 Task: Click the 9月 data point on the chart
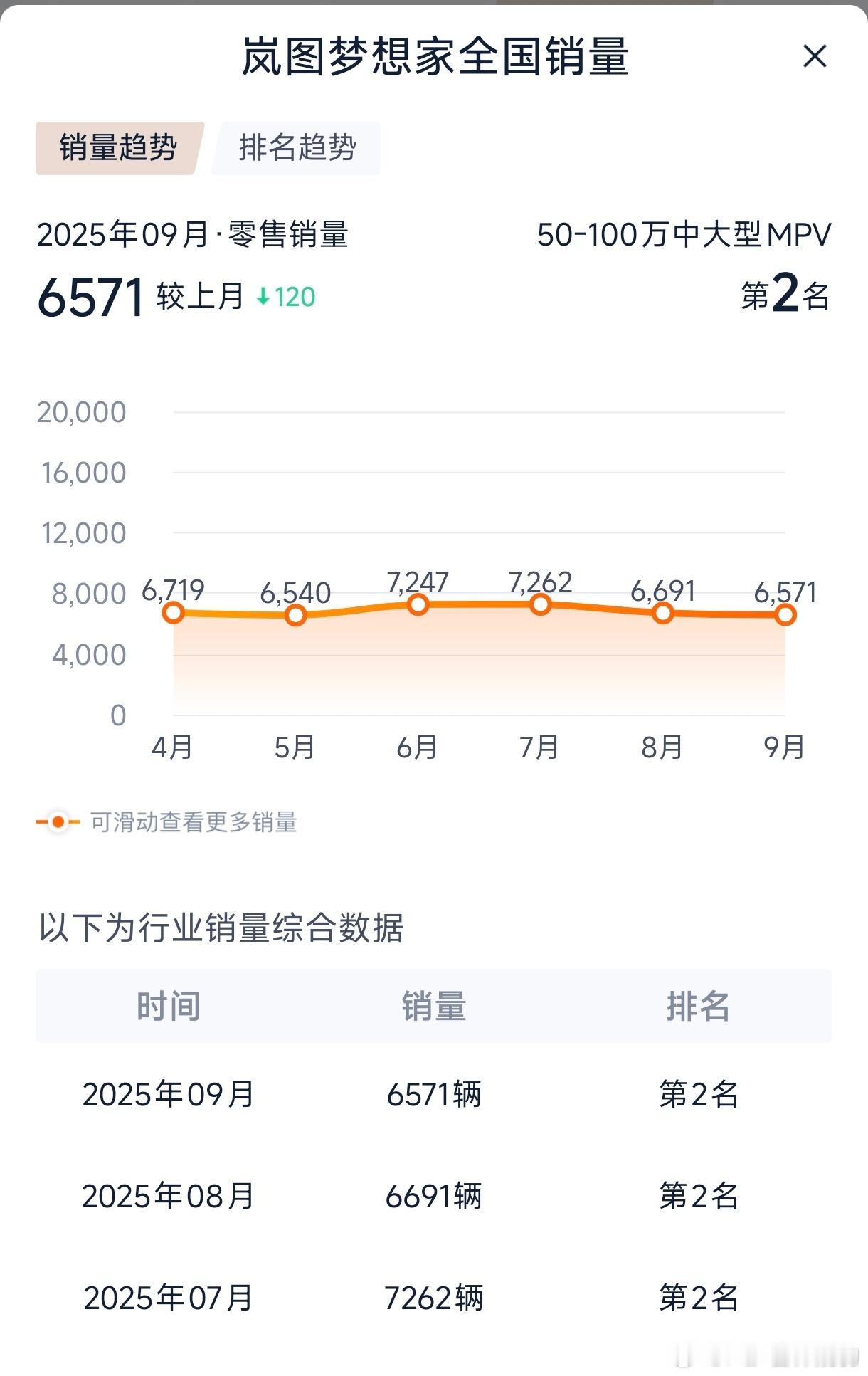click(785, 614)
